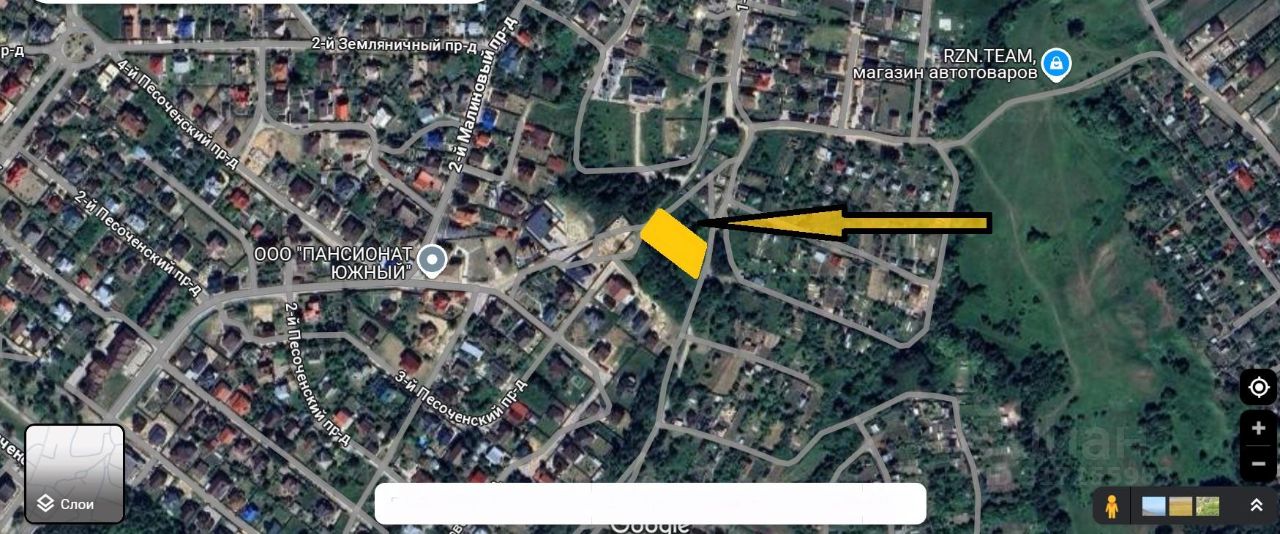
Task: Open the RZN.TEAM магазин автотоваров pin
Action: tap(1054, 65)
